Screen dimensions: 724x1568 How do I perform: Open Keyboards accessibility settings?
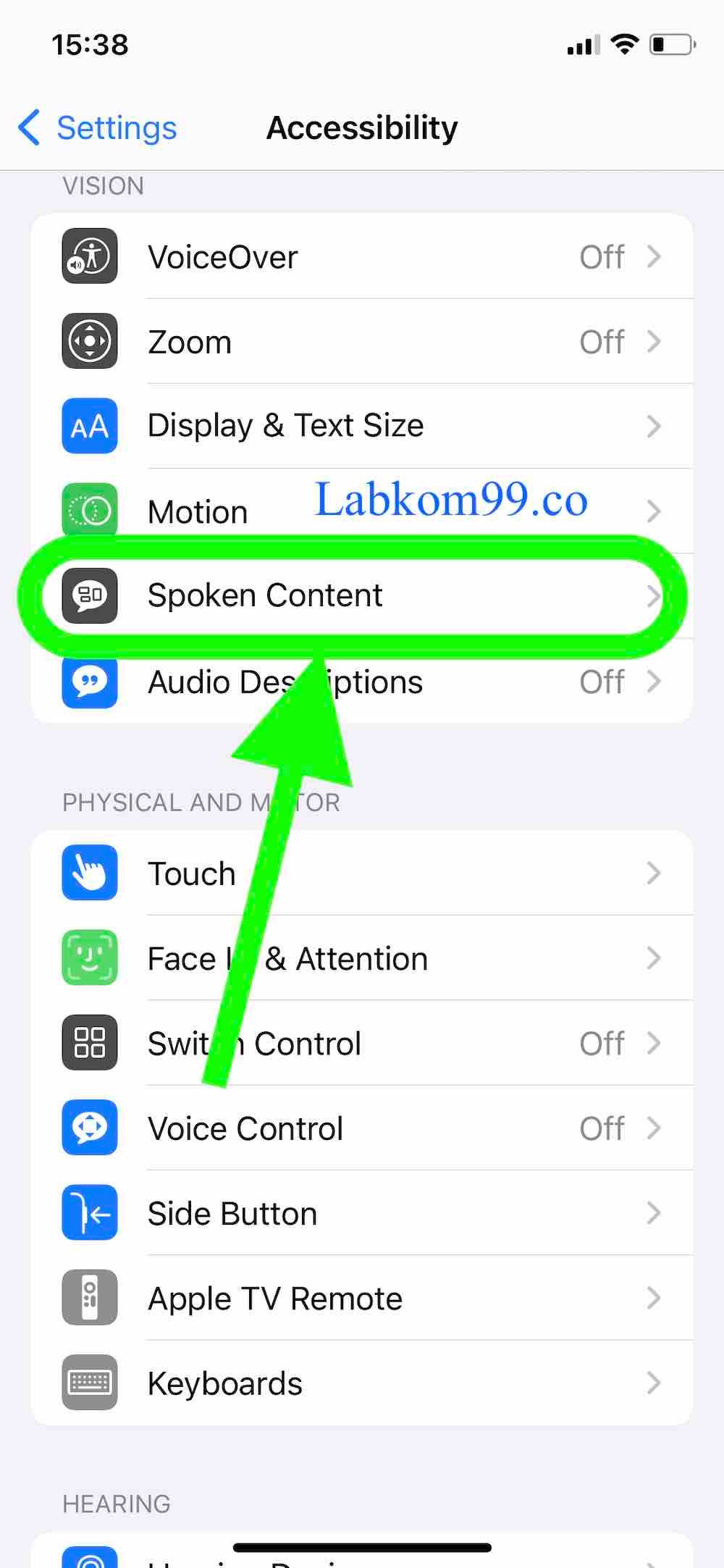[x=362, y=1383]
